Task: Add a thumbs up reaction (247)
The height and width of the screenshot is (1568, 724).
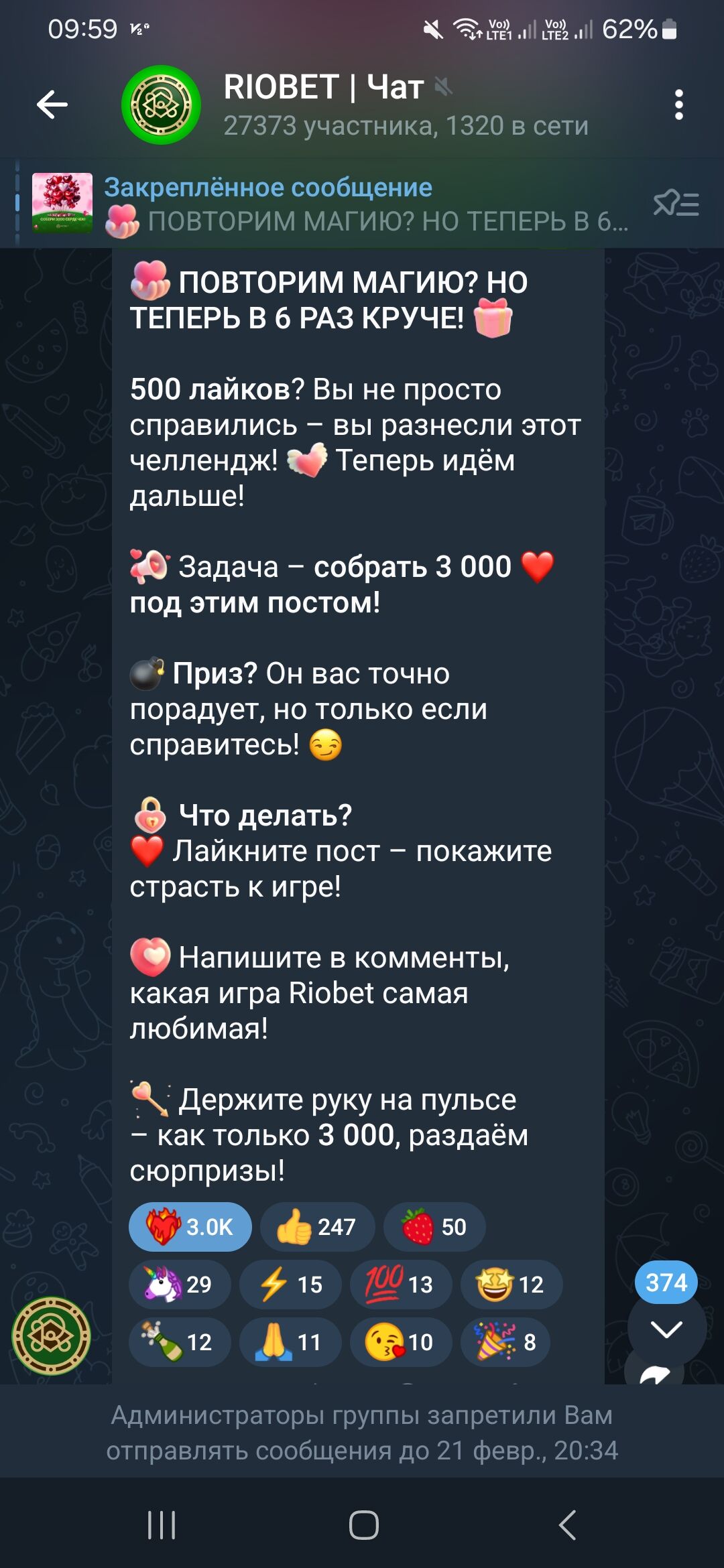Action: click(317, 1227)
